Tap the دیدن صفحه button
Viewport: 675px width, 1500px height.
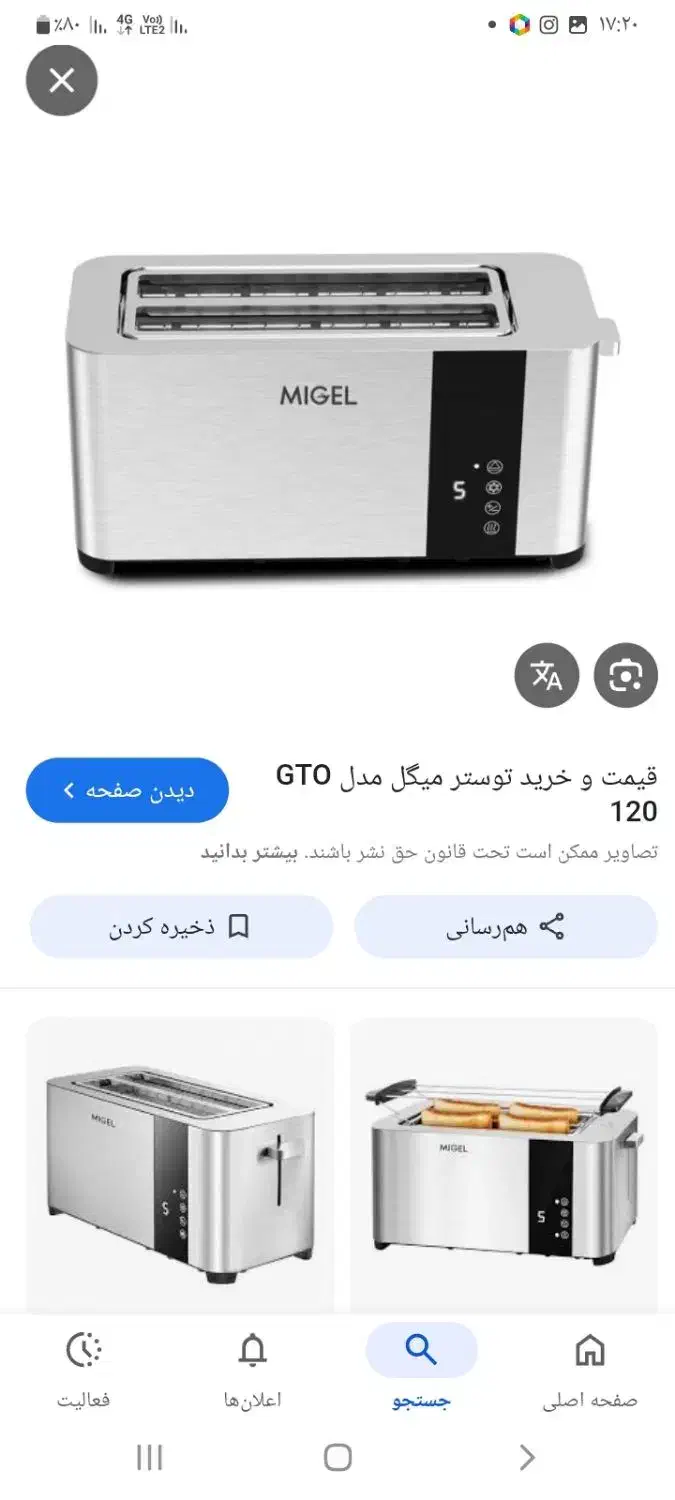coord(127,790)
